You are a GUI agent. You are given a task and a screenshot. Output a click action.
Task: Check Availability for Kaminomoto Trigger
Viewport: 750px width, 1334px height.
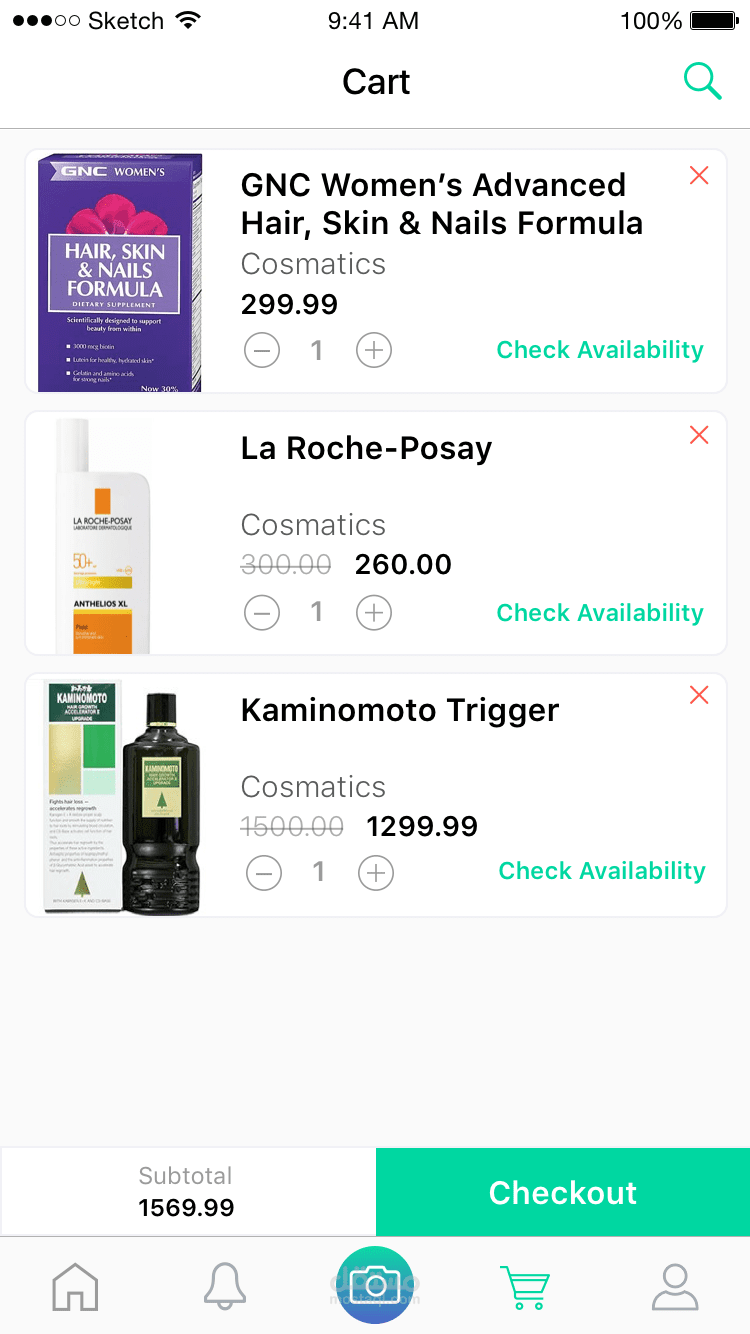[602, 871]
